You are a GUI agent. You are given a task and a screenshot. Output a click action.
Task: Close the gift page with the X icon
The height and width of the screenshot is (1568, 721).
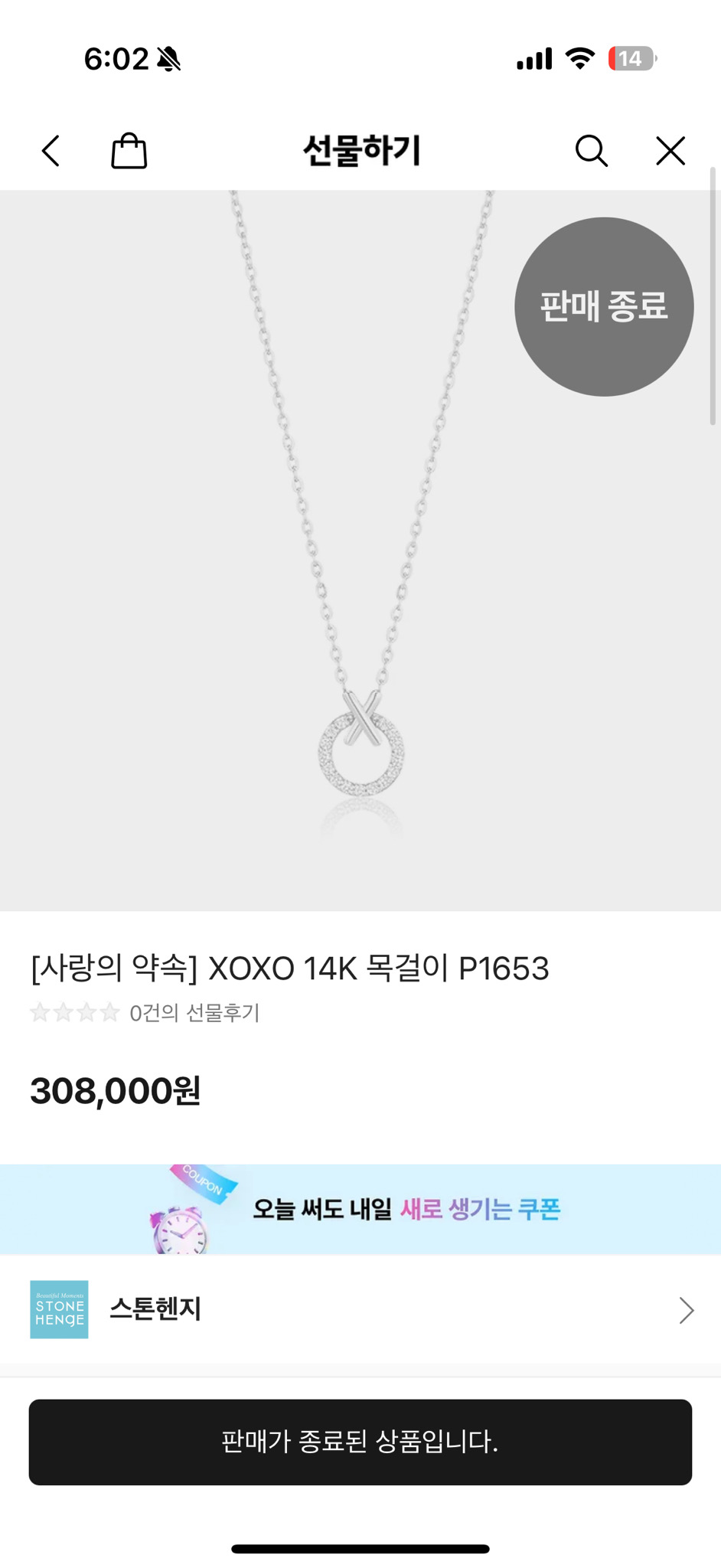point(670,150)
